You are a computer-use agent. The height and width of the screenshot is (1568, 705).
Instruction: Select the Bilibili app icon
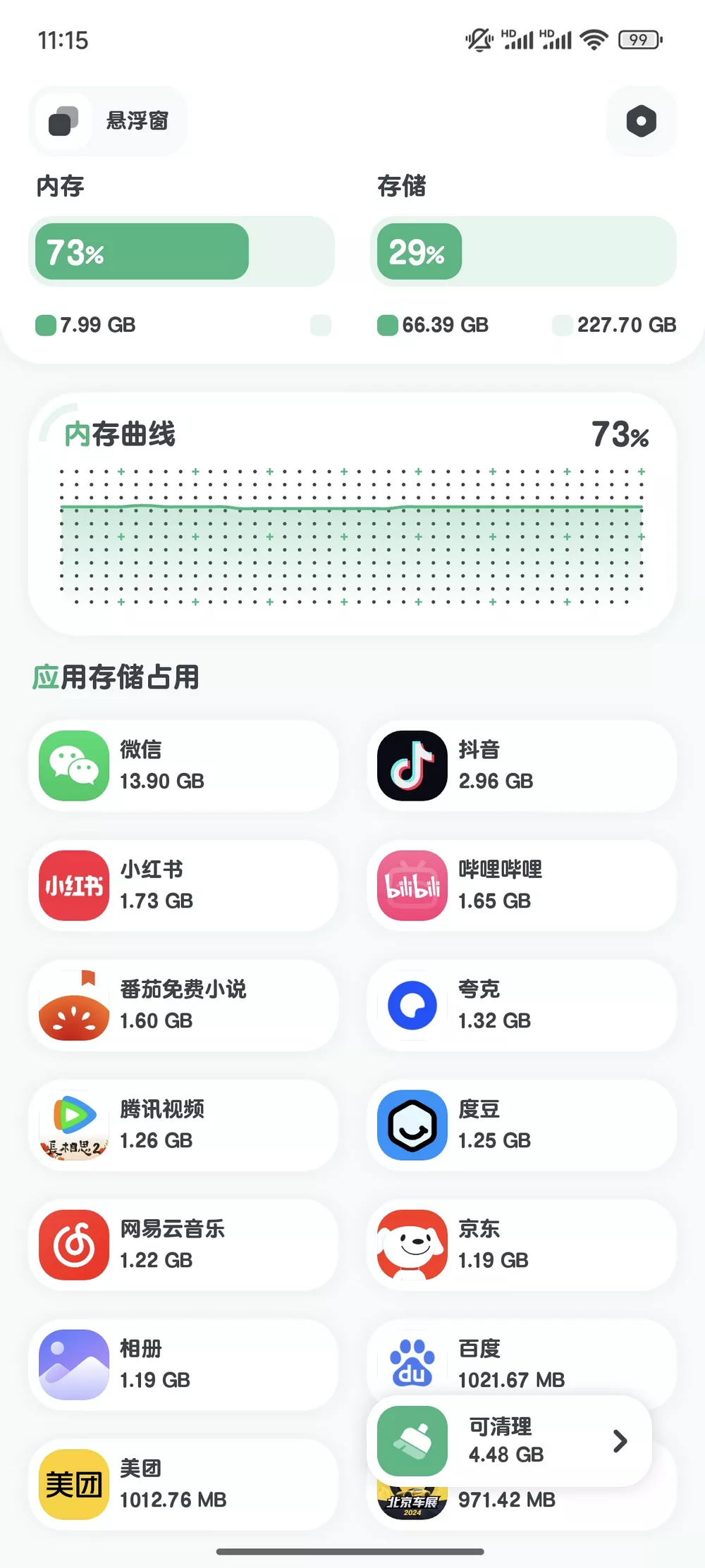click(x=411, y=886)
